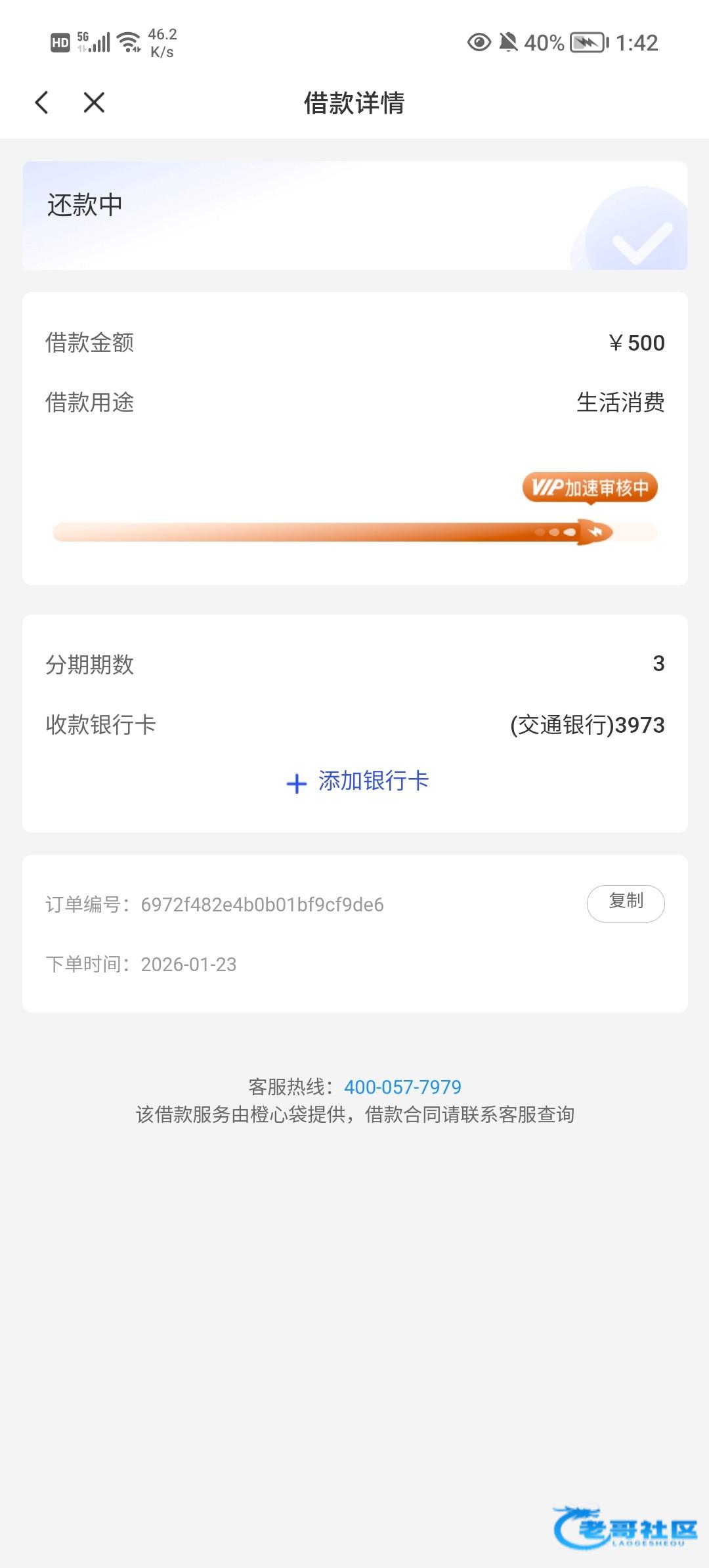Tap 添加银行卡 to add a bank card

358,781
